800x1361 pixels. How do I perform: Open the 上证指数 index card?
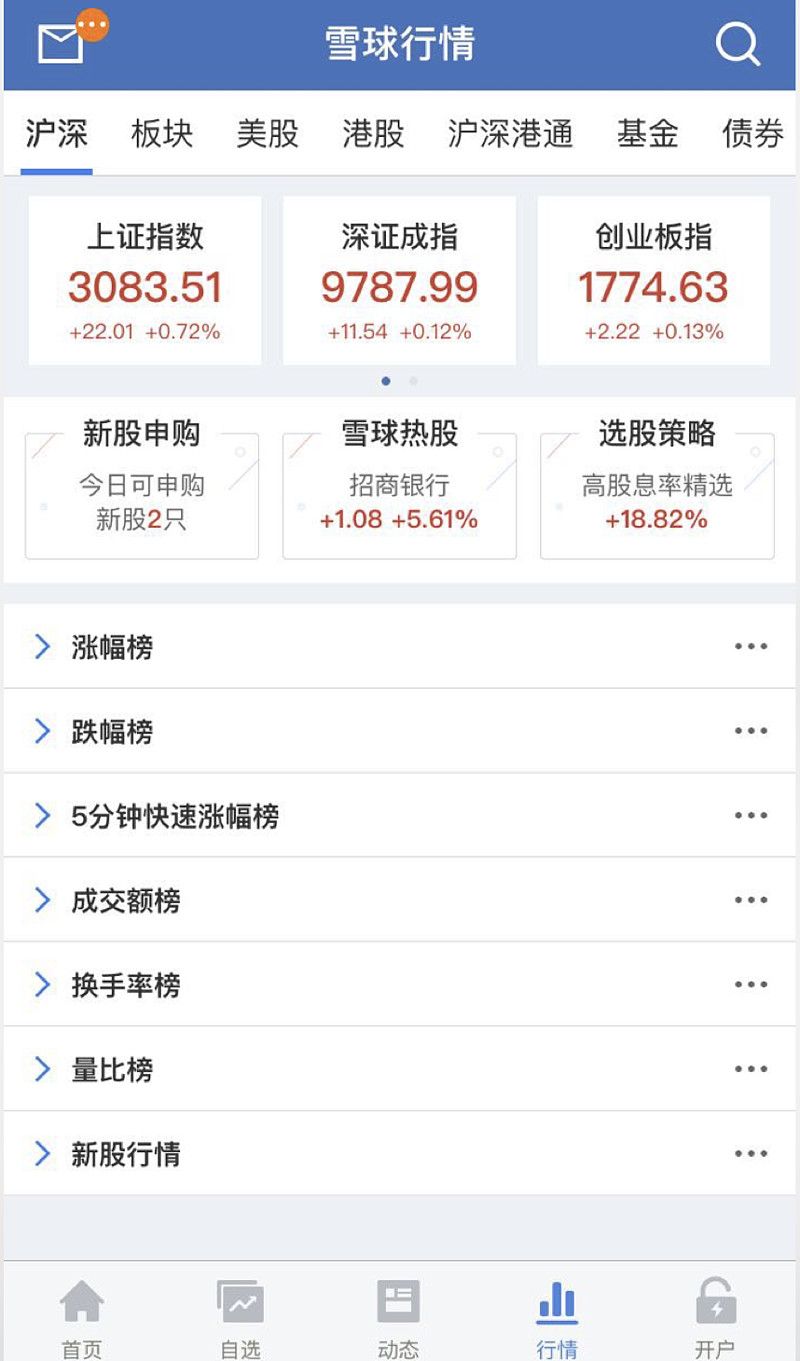(144, 277)
